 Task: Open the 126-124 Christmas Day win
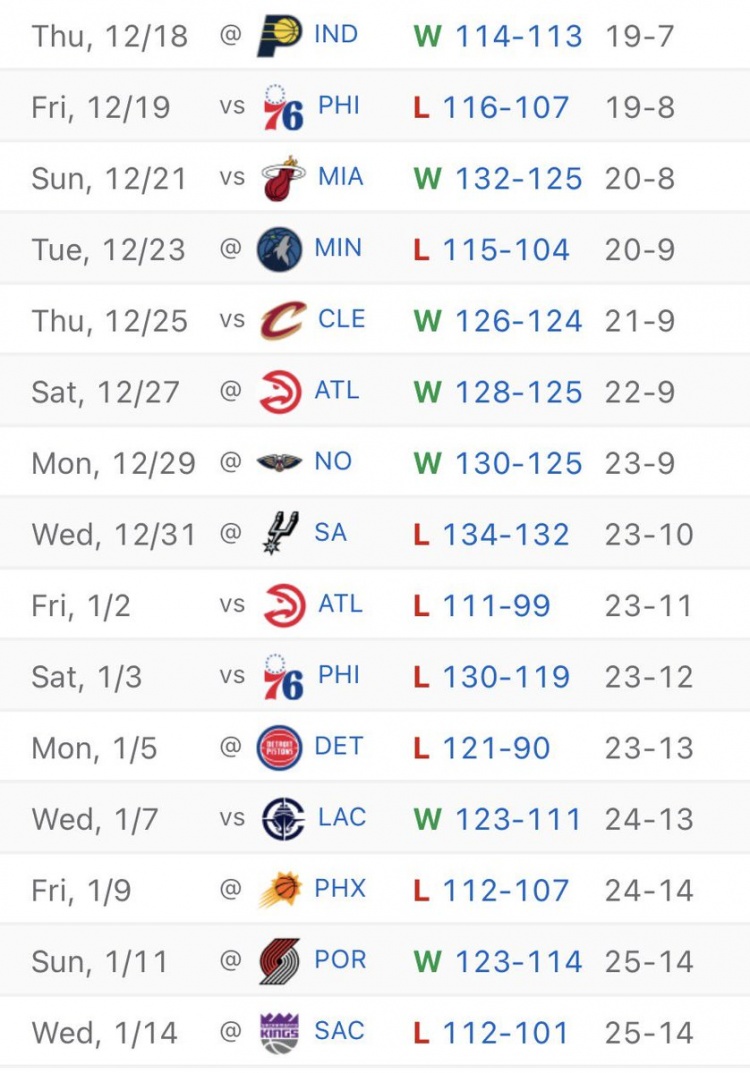518,321
